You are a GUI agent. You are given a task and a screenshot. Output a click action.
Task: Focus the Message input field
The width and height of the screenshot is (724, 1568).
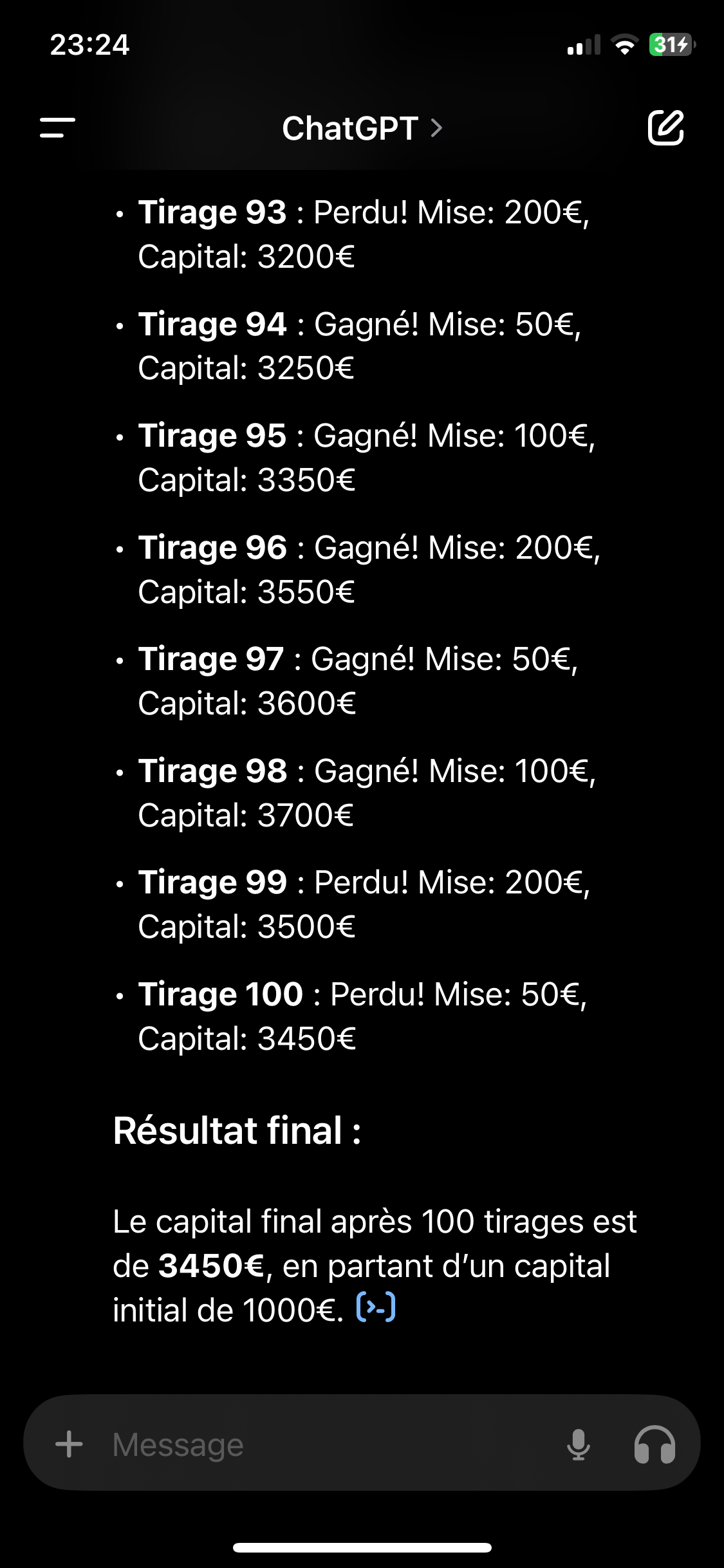[x=322, y=1444]
